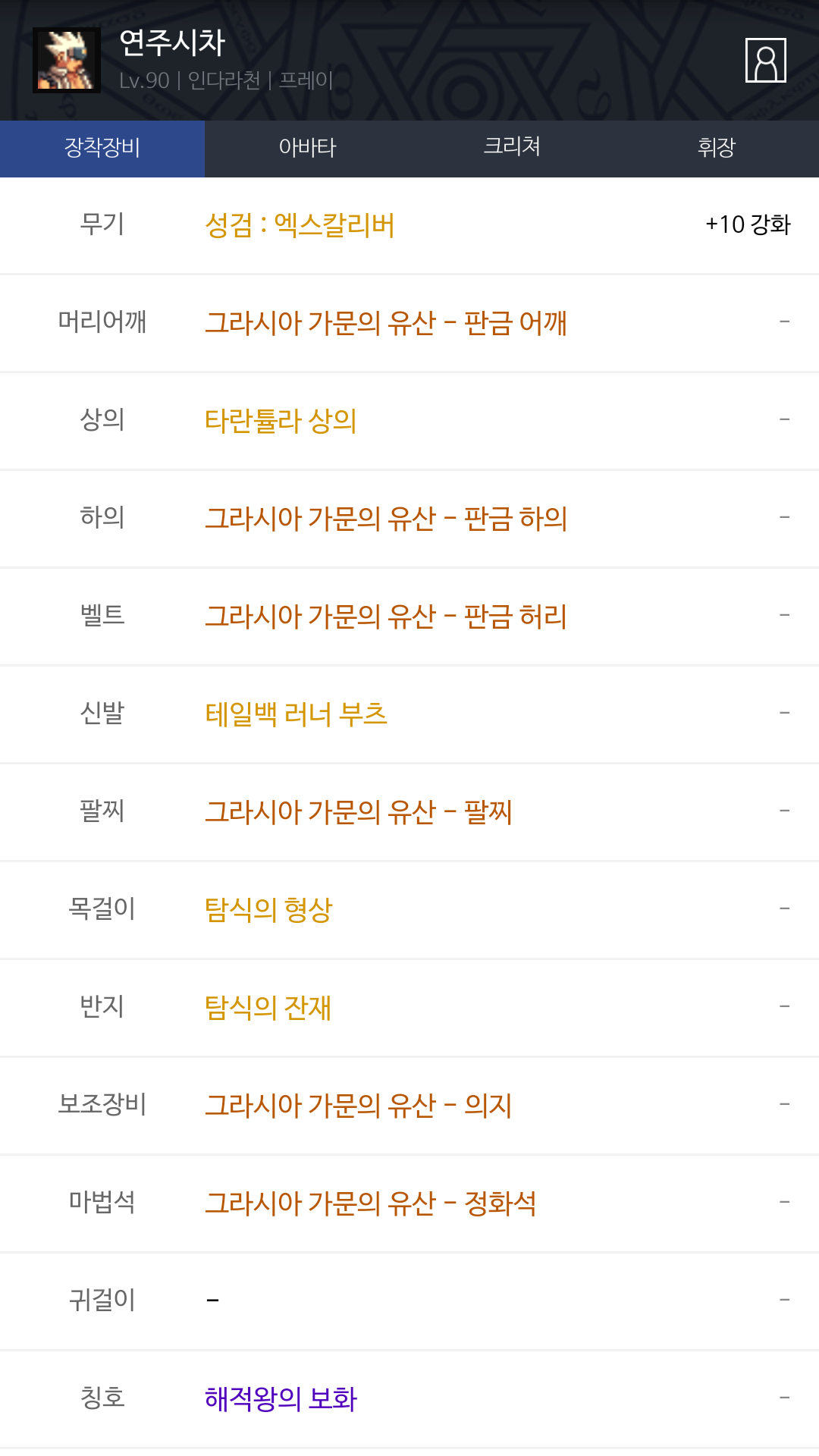Viewport: 819px width, 1456px height.
Task: Open 그라시아 가문의 유산 - 팔찌 item
Action: pyautogui.click(x=358, y=812)
